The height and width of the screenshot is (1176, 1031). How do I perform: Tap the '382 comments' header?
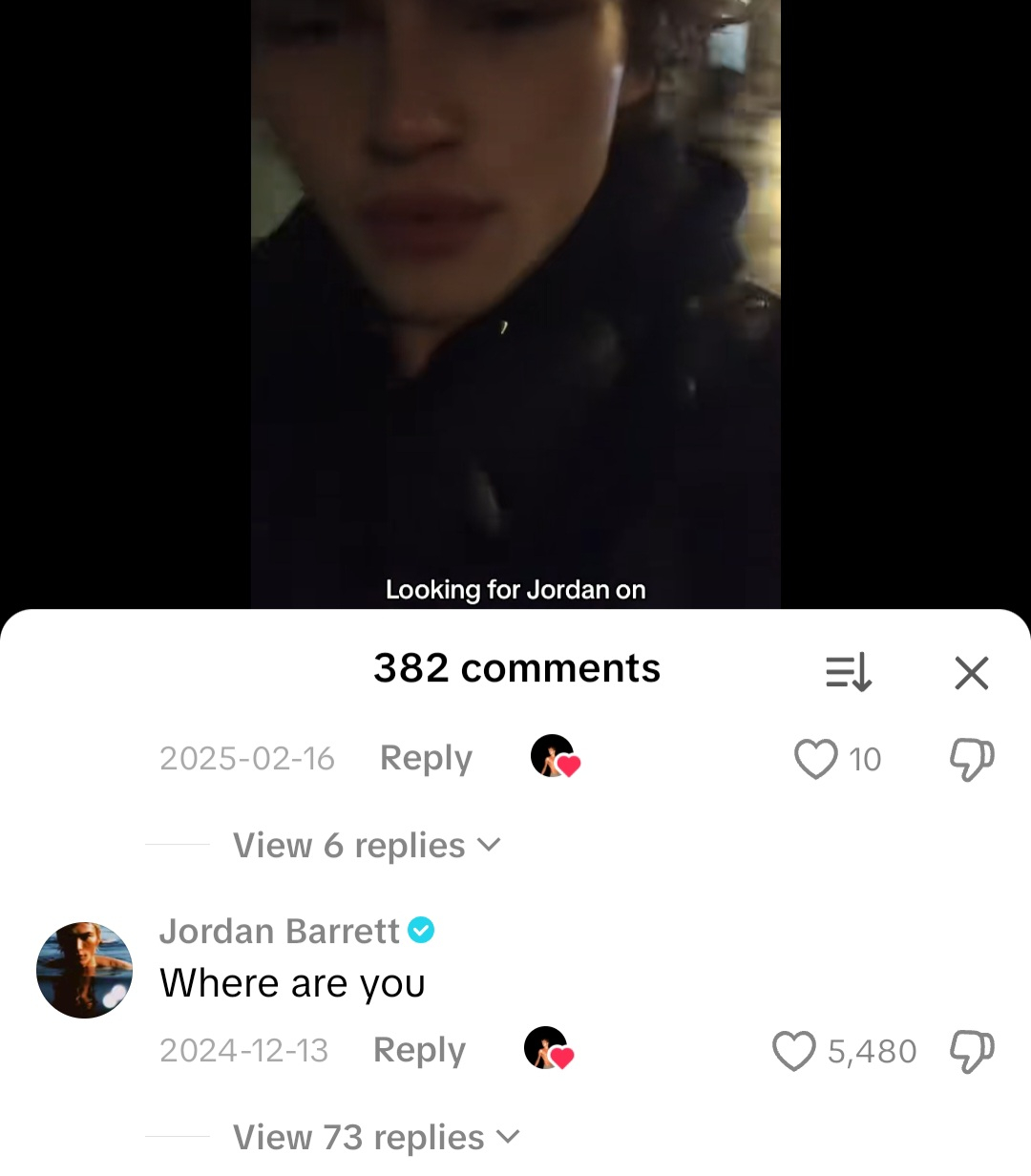tap(515, 668)
